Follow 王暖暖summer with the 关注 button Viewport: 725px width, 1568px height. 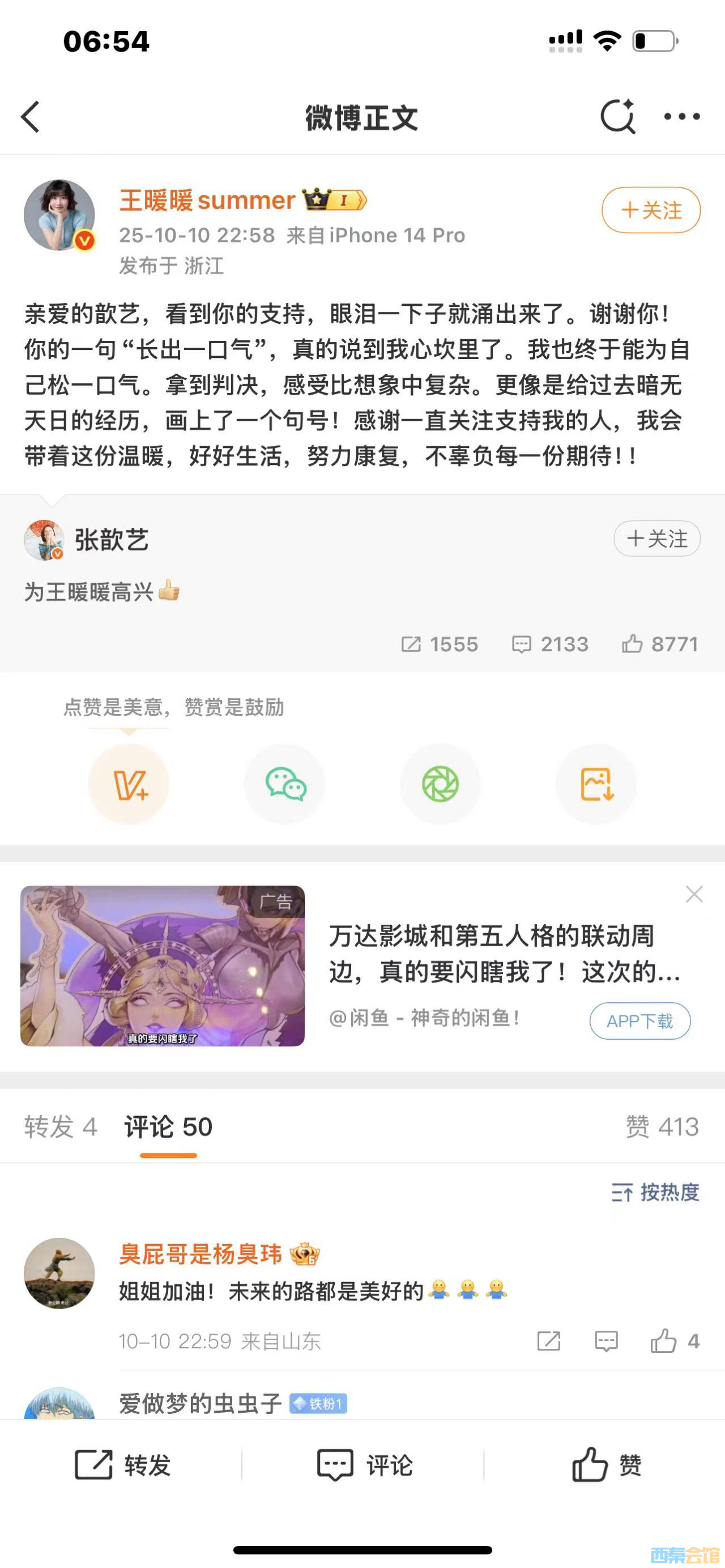(x=651, y=210)
